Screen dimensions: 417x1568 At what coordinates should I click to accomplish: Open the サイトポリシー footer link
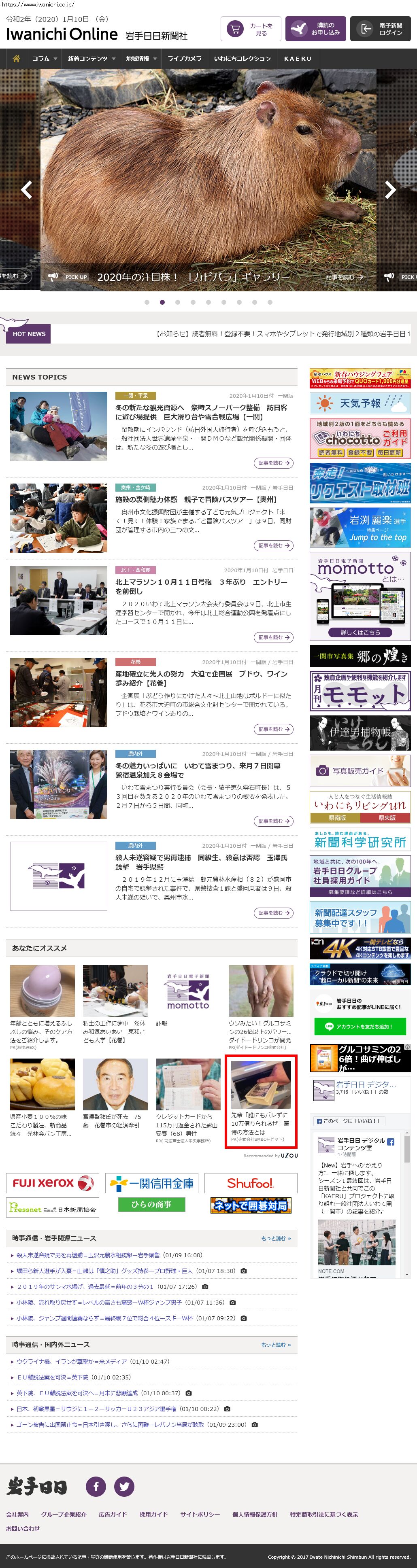(200, 1514)
